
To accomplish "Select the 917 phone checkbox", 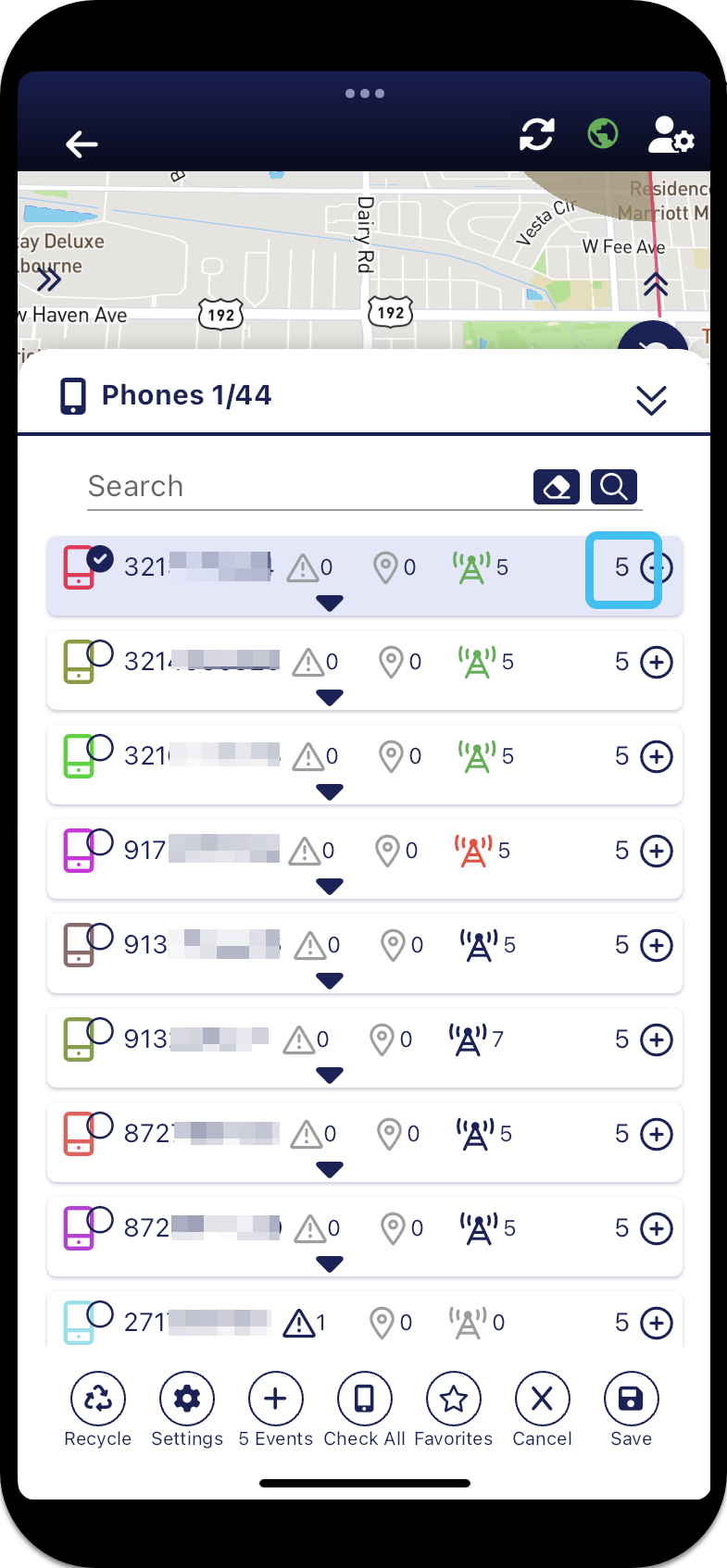I will pyautogui.click(x=100, y=842).
